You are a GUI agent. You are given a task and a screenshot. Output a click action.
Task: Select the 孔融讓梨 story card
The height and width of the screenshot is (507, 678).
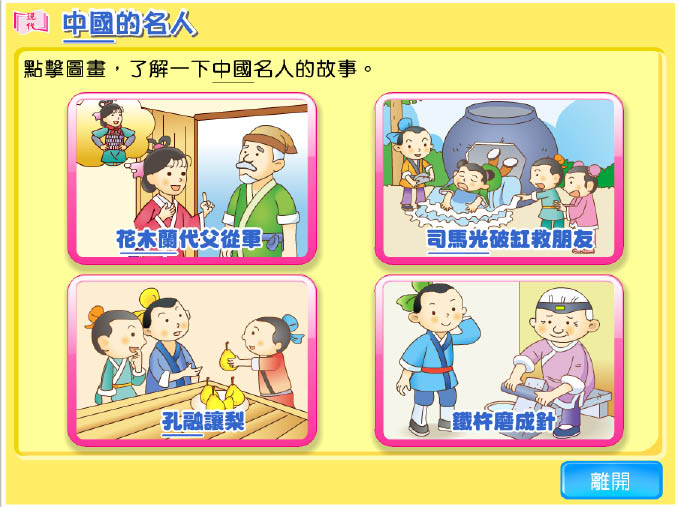point(192,360)
